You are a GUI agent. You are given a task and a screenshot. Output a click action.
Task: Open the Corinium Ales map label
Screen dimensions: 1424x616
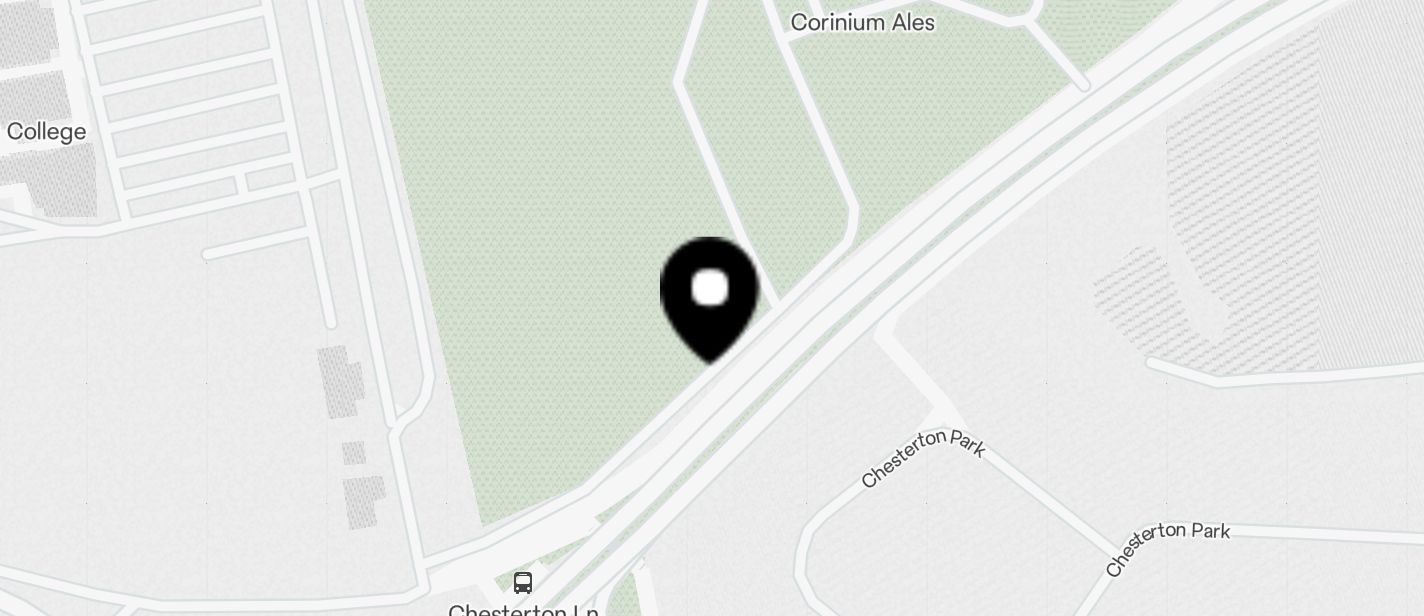click(862, 22)
